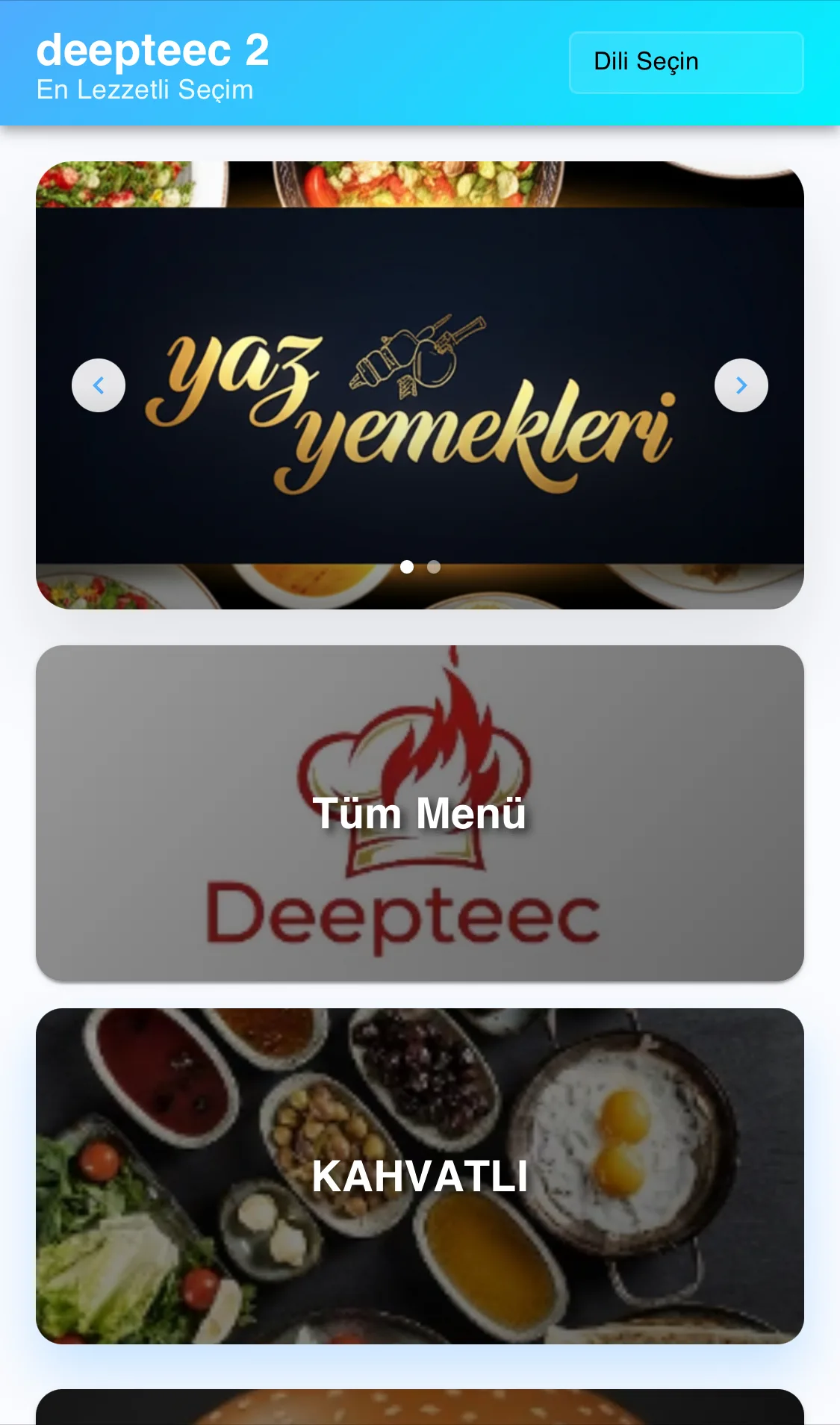Go back a slide with the chevron-left control

[98, 385]
